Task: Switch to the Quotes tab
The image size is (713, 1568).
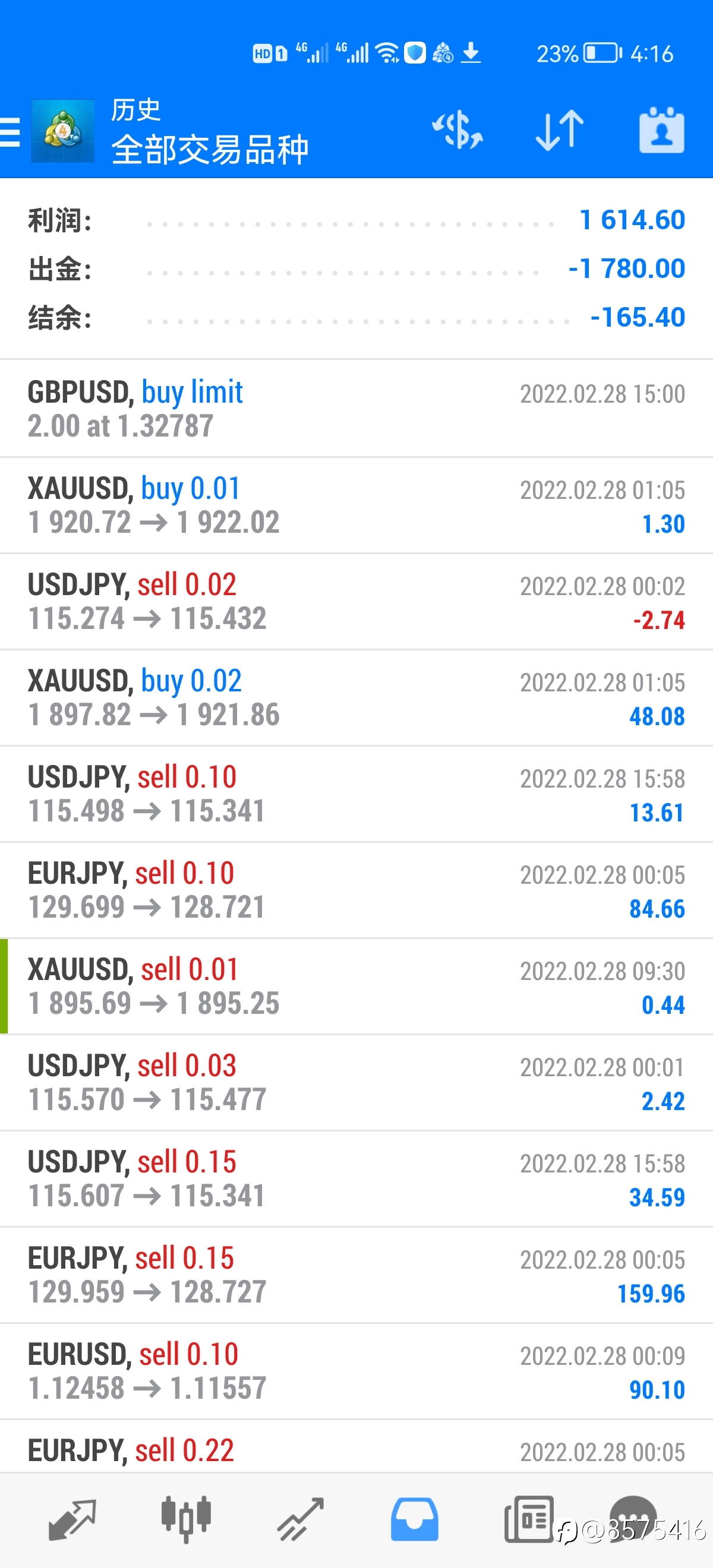Action: pyautogui.click(x=72, y=1520)
